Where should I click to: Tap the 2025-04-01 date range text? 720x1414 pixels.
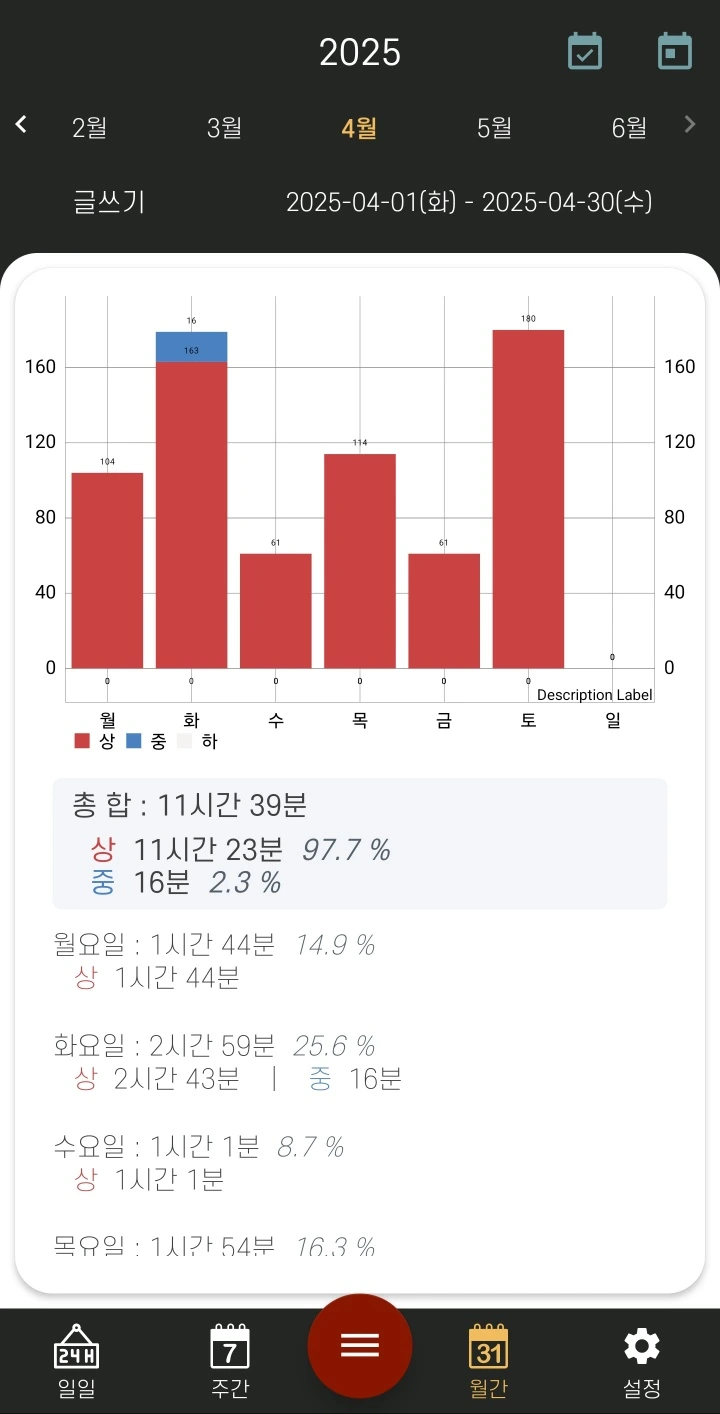click(470, 201)
